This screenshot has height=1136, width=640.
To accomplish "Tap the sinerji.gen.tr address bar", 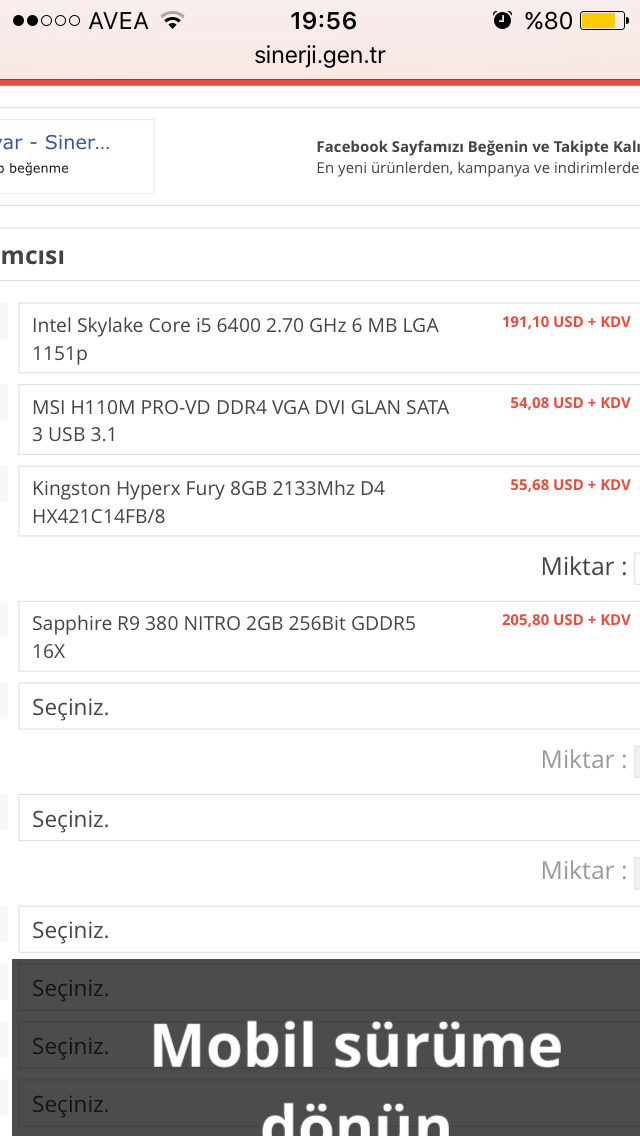I will point(320,56).
